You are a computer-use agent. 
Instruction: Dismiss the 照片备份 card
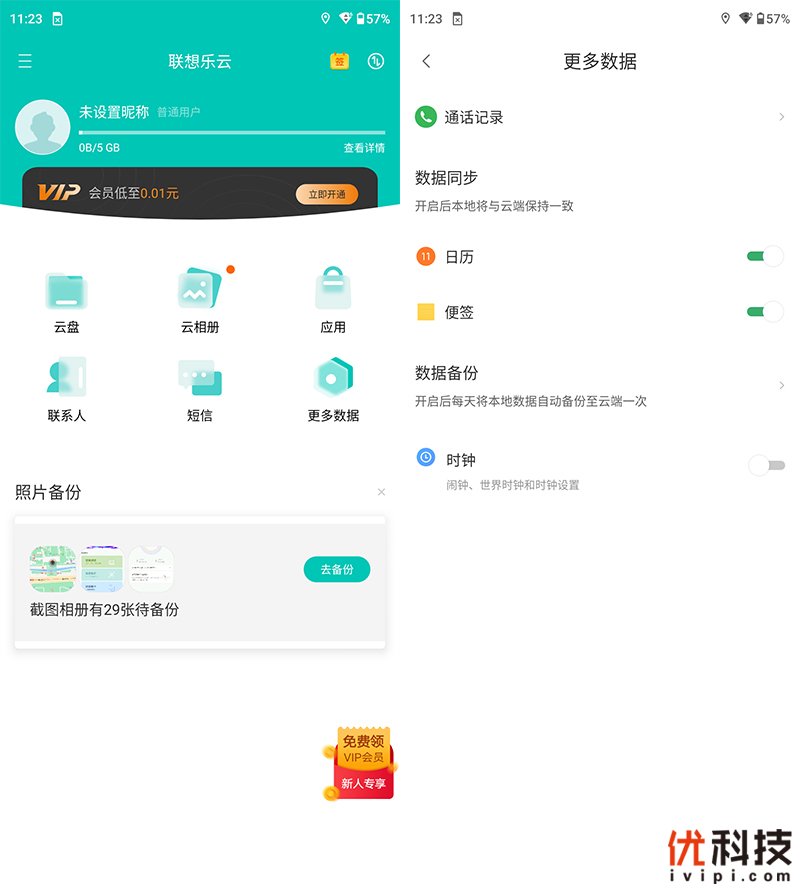(381, 492)
